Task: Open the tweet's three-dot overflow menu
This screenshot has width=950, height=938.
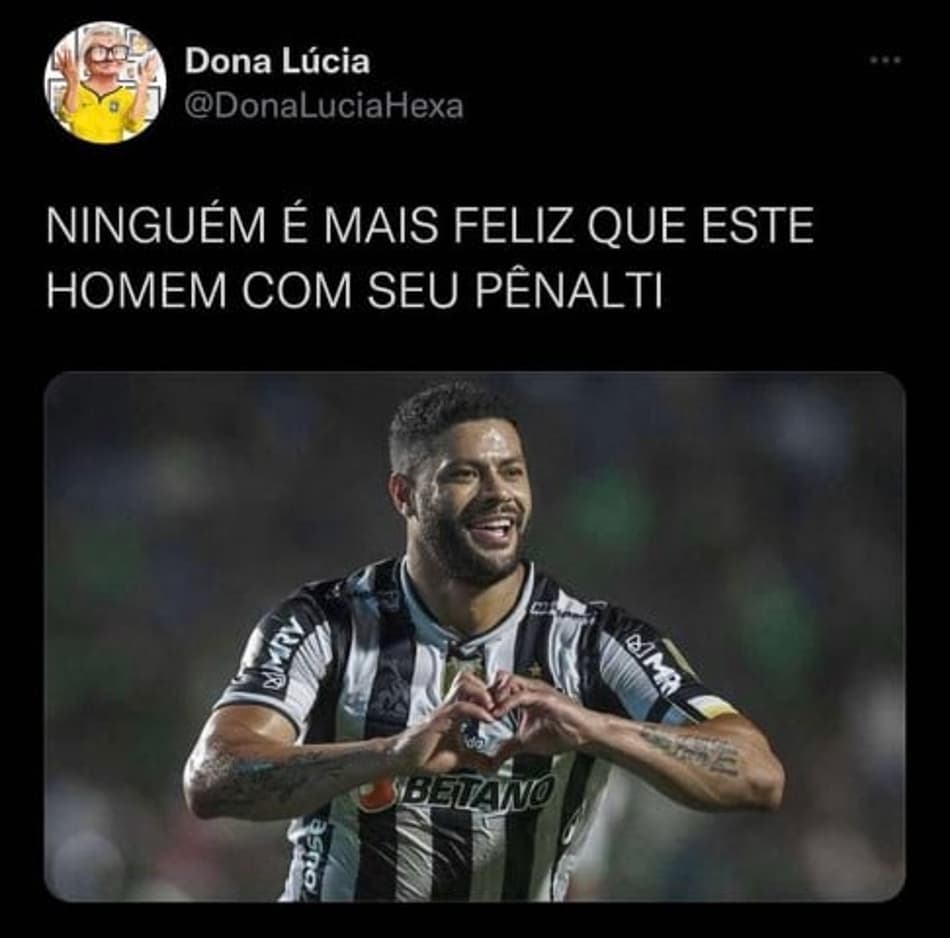Action: point(884,61)
